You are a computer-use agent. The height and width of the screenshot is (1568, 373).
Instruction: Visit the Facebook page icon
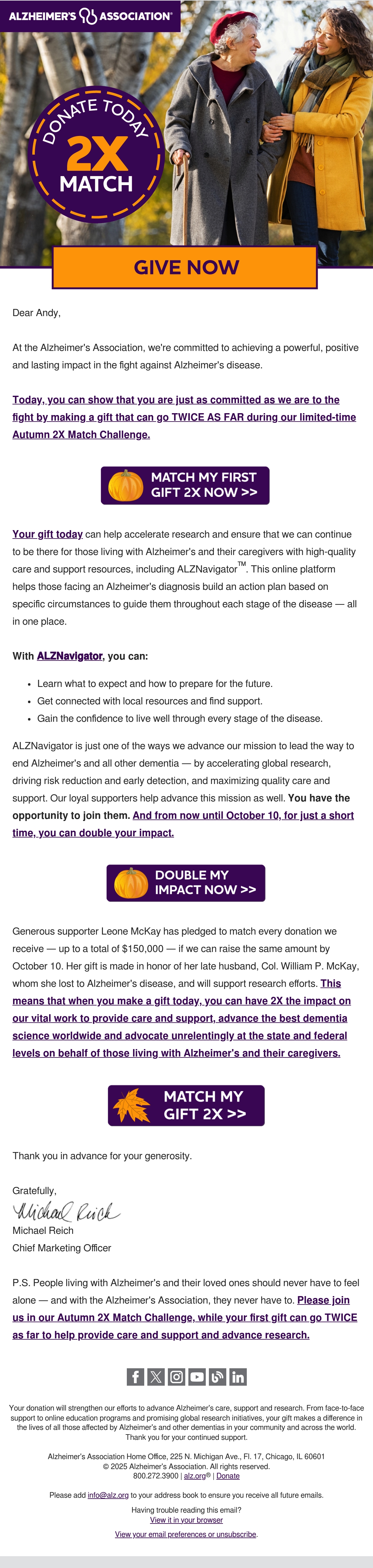click(135, 1376)
